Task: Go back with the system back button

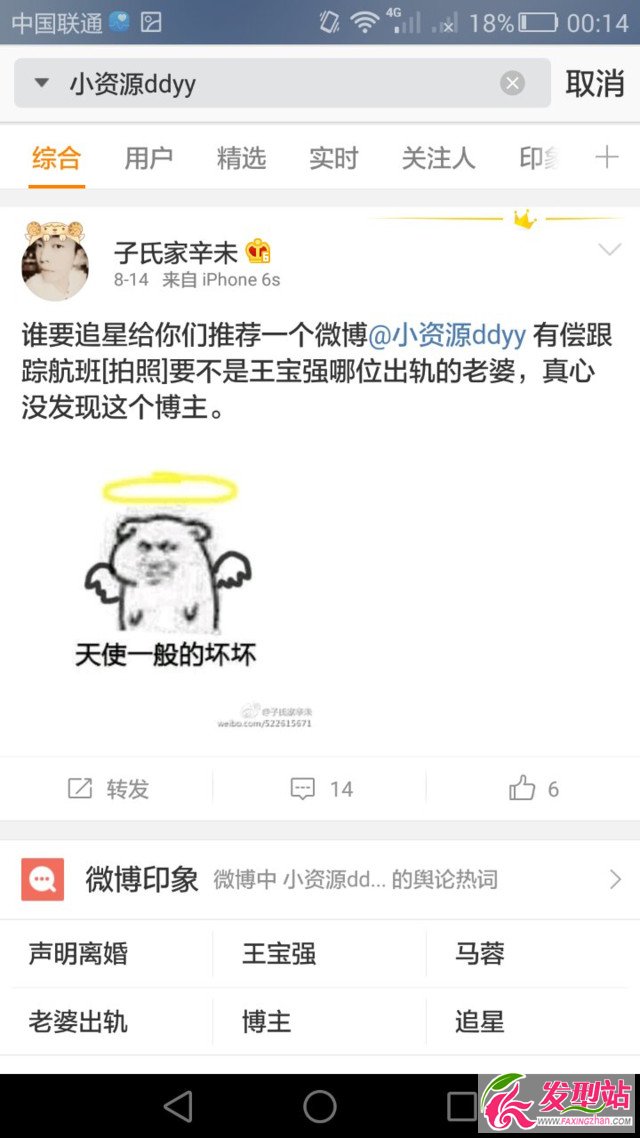Action: (178, 1106)
